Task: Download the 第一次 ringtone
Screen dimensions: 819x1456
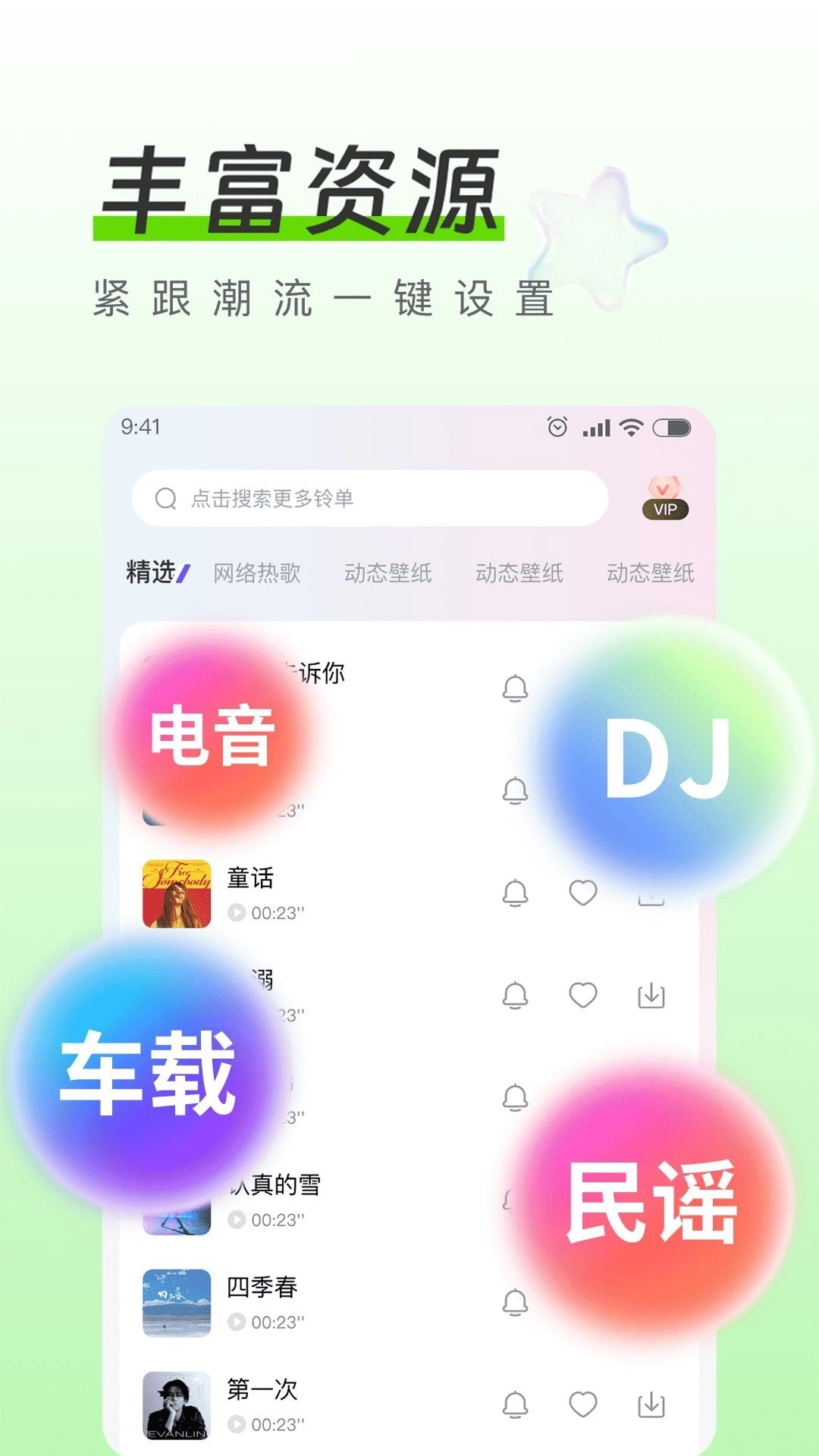Action: [x=649, y=1405]
